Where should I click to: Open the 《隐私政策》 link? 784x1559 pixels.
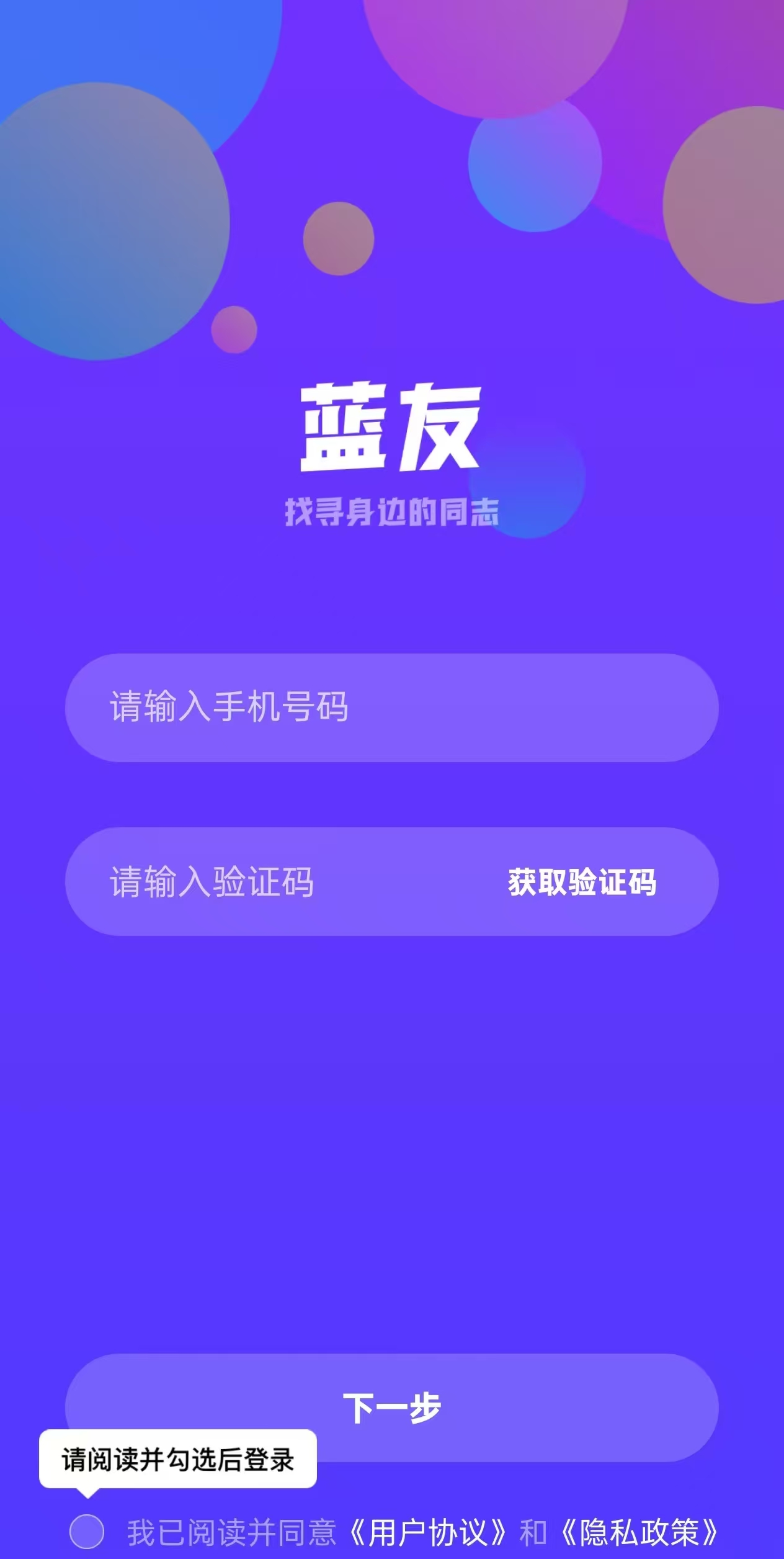pos(640,1532)
